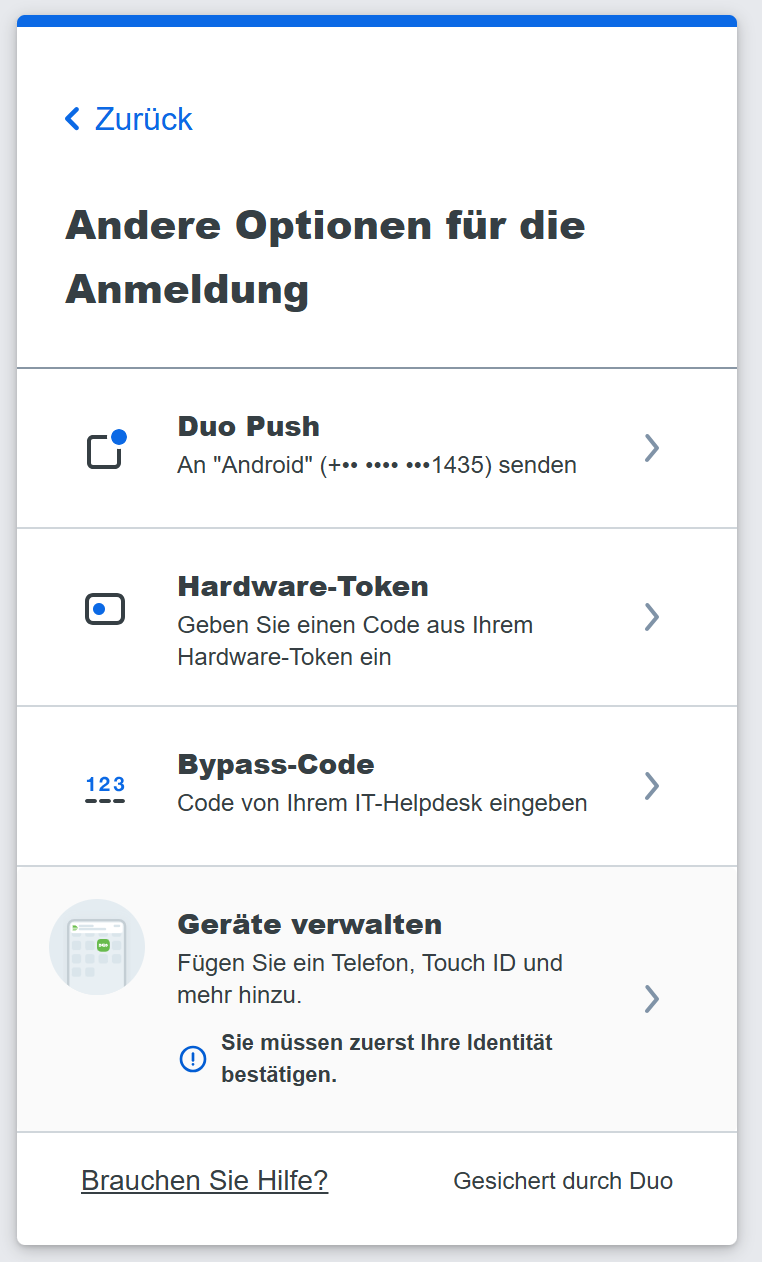Select the Duo Push login option
The width and height of the screenshot is (762, 1262).
point(380,445)
